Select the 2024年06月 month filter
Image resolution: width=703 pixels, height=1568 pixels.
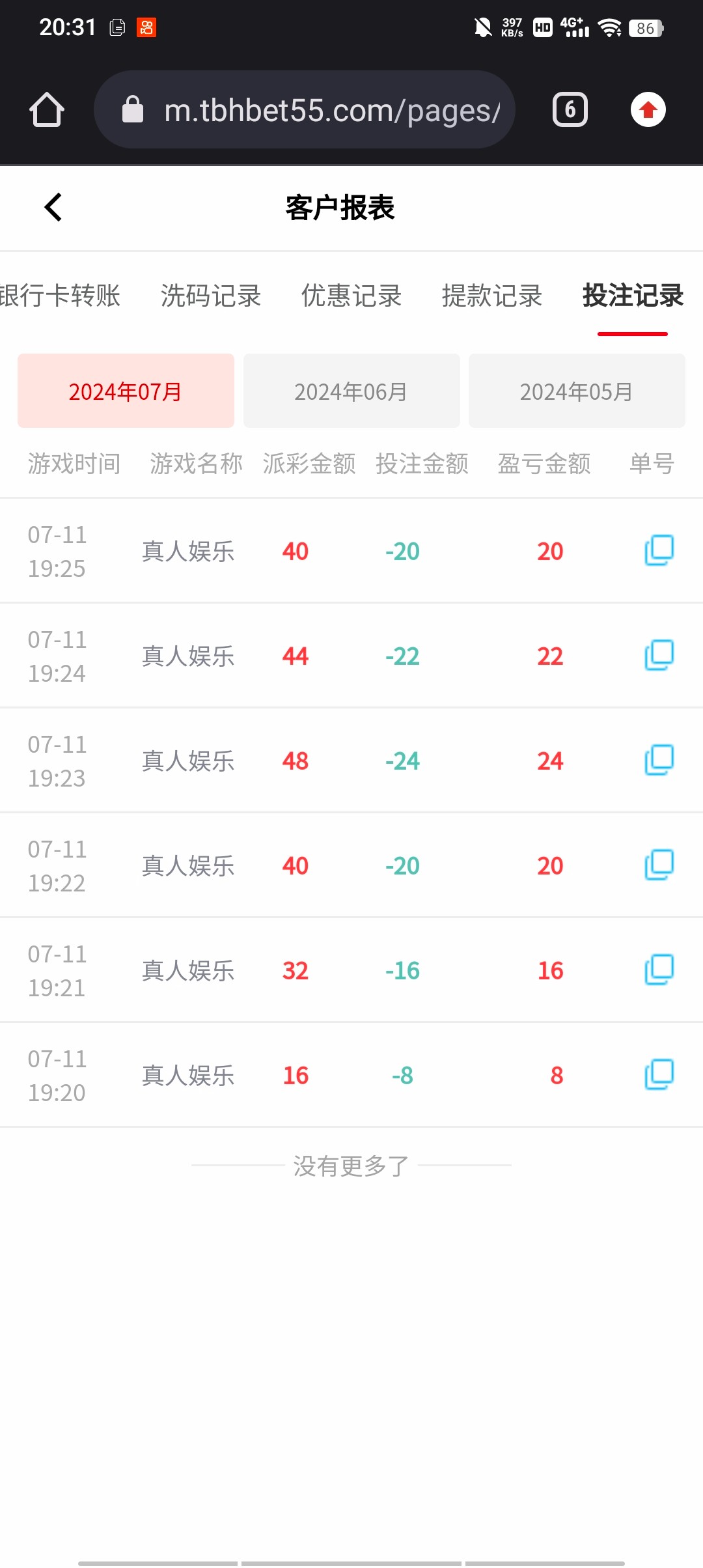[x=351, y=391]
